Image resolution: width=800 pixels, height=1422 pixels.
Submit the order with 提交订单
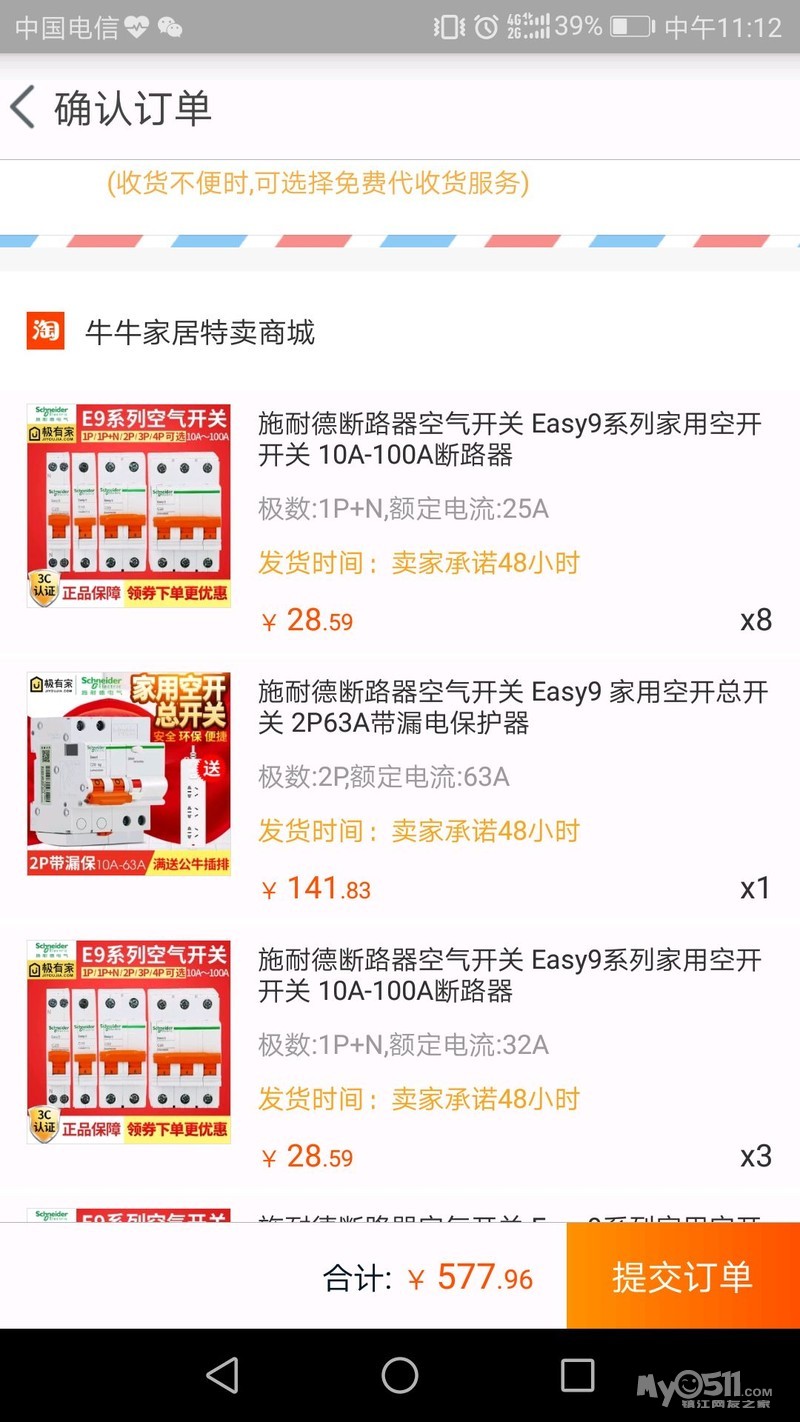pos(683,1276)
